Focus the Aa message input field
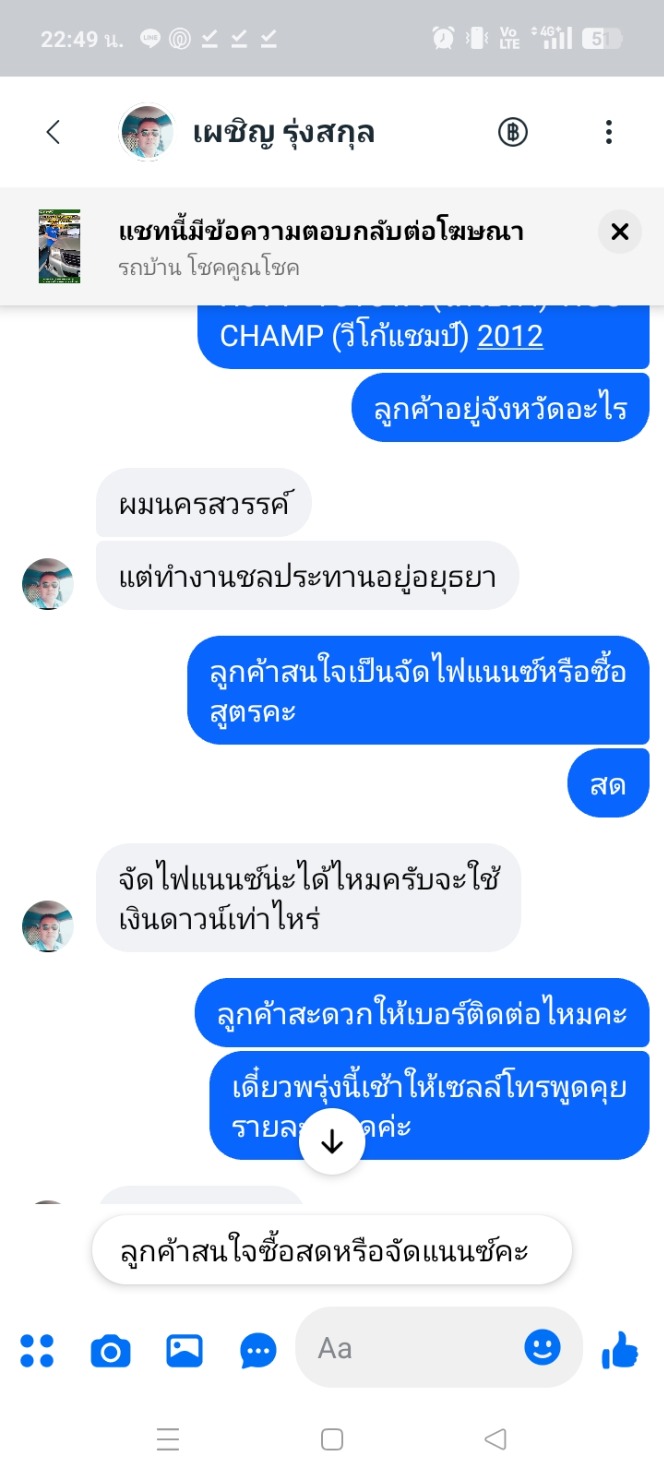This screenshot has width=664, height=1480. 410,1349
